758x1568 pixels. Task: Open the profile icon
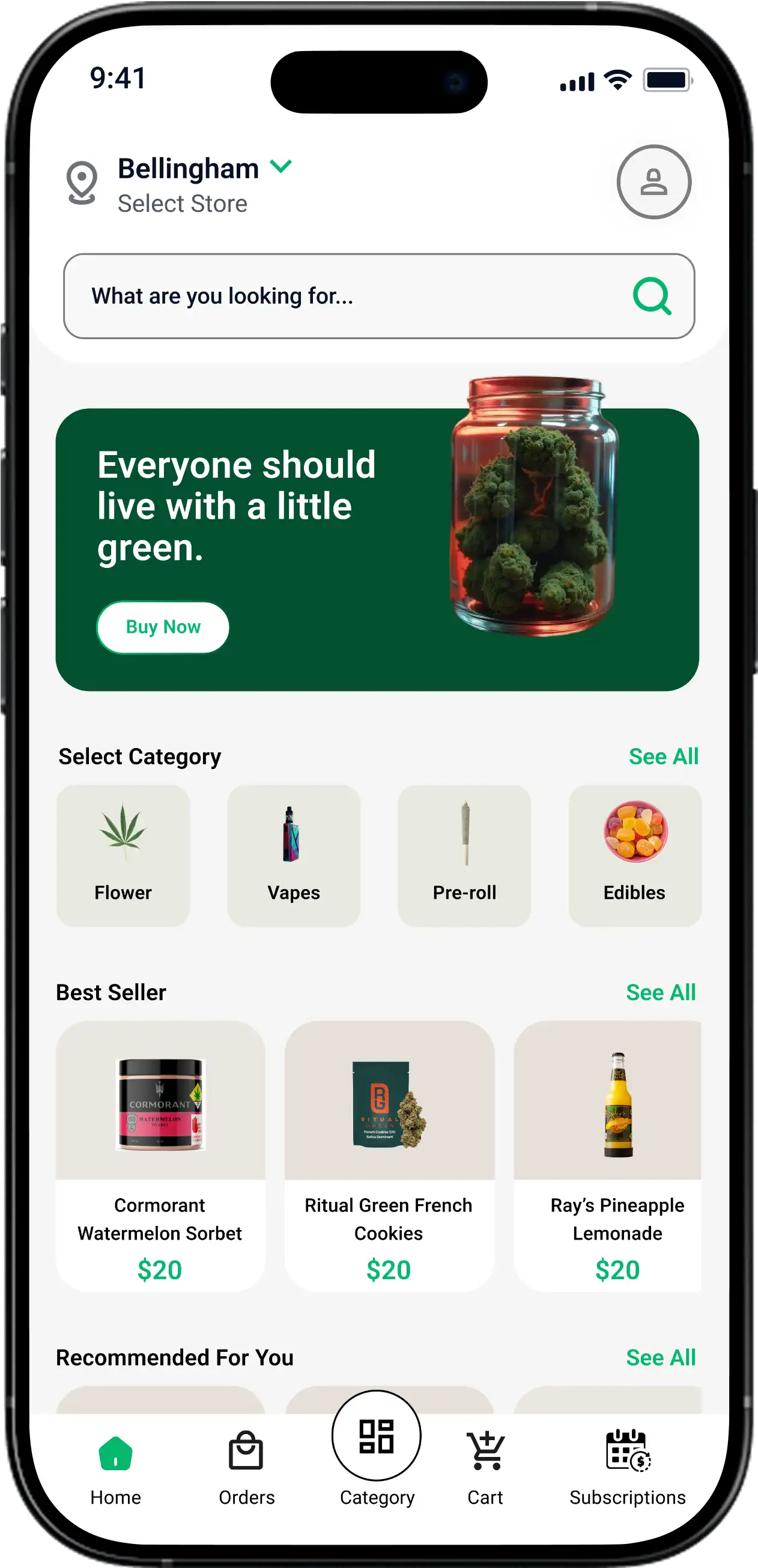(x=653, y=182)
